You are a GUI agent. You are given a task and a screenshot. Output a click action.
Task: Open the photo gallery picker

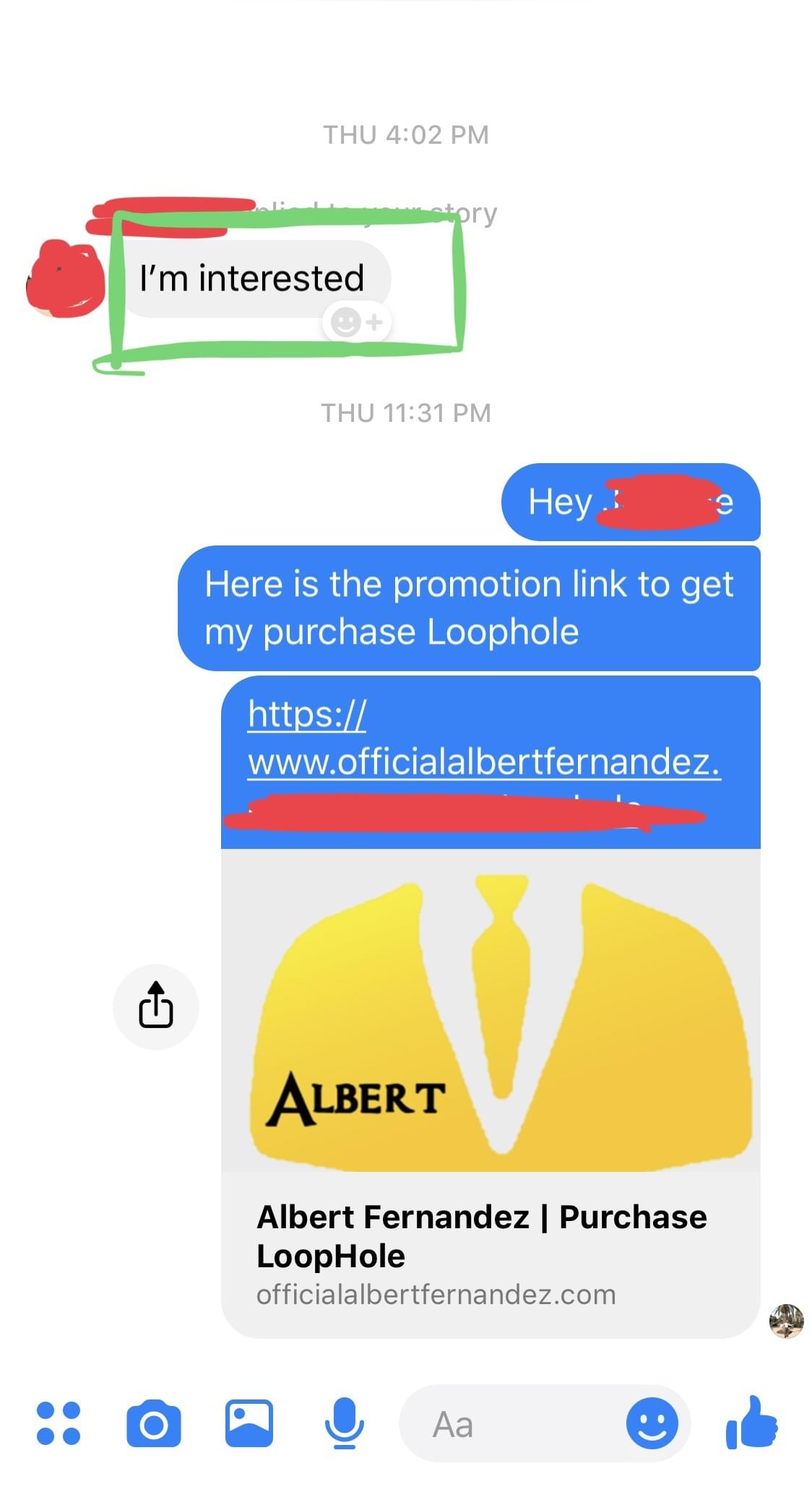249,1423
